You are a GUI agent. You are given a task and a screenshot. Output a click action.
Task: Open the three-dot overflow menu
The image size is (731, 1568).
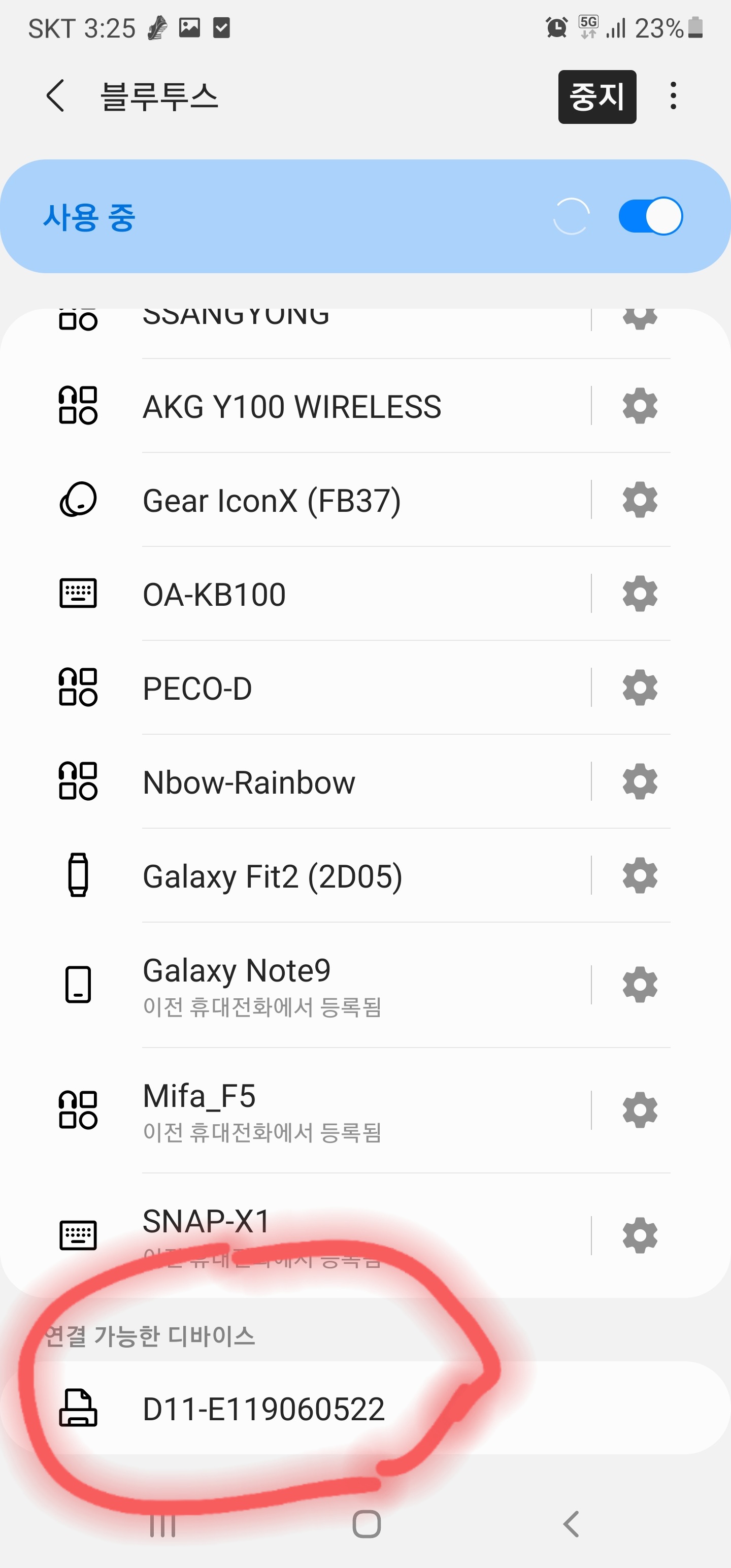click(673, 96)
